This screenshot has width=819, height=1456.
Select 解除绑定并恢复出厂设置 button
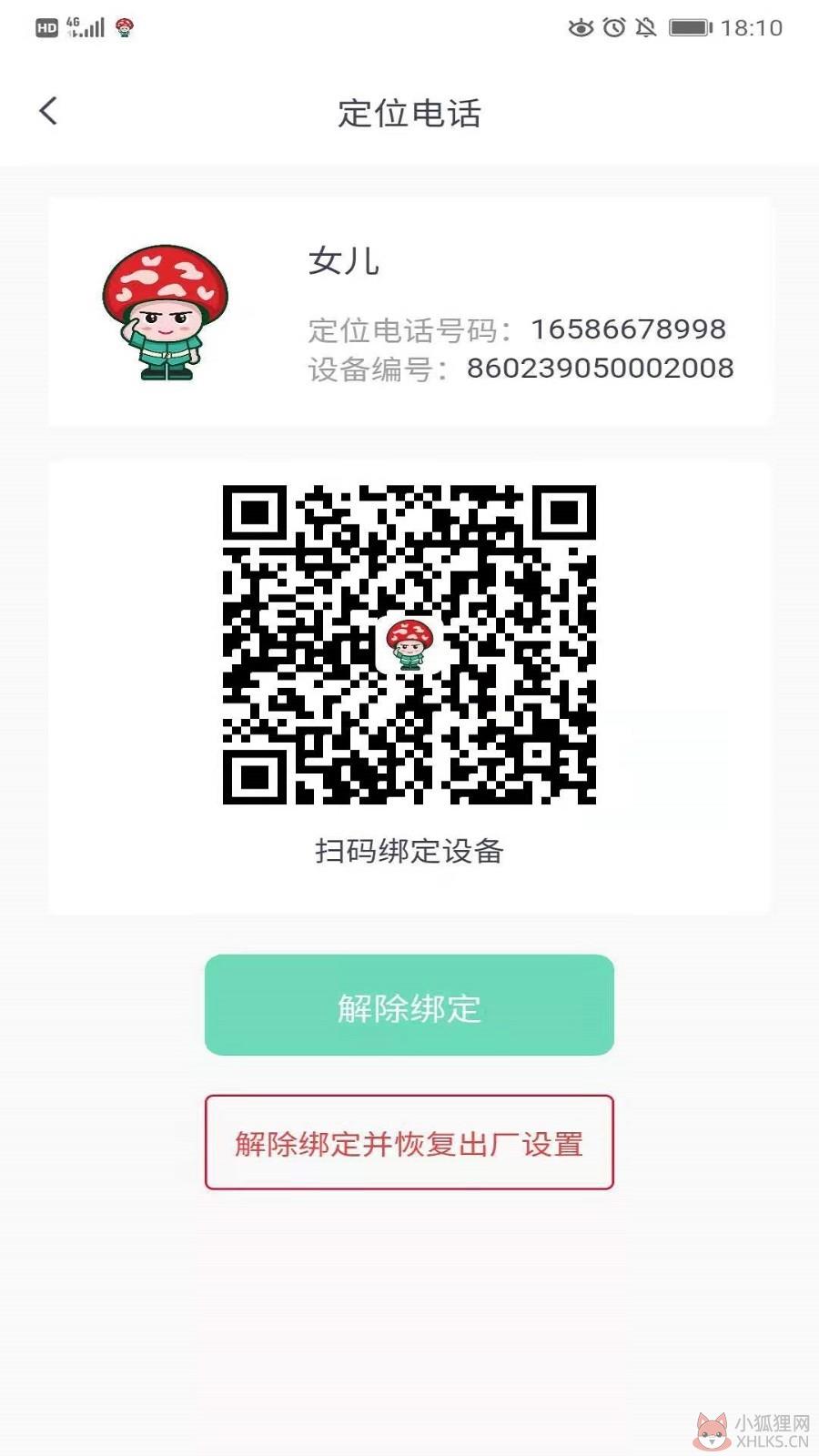[x=409, y=1142]
